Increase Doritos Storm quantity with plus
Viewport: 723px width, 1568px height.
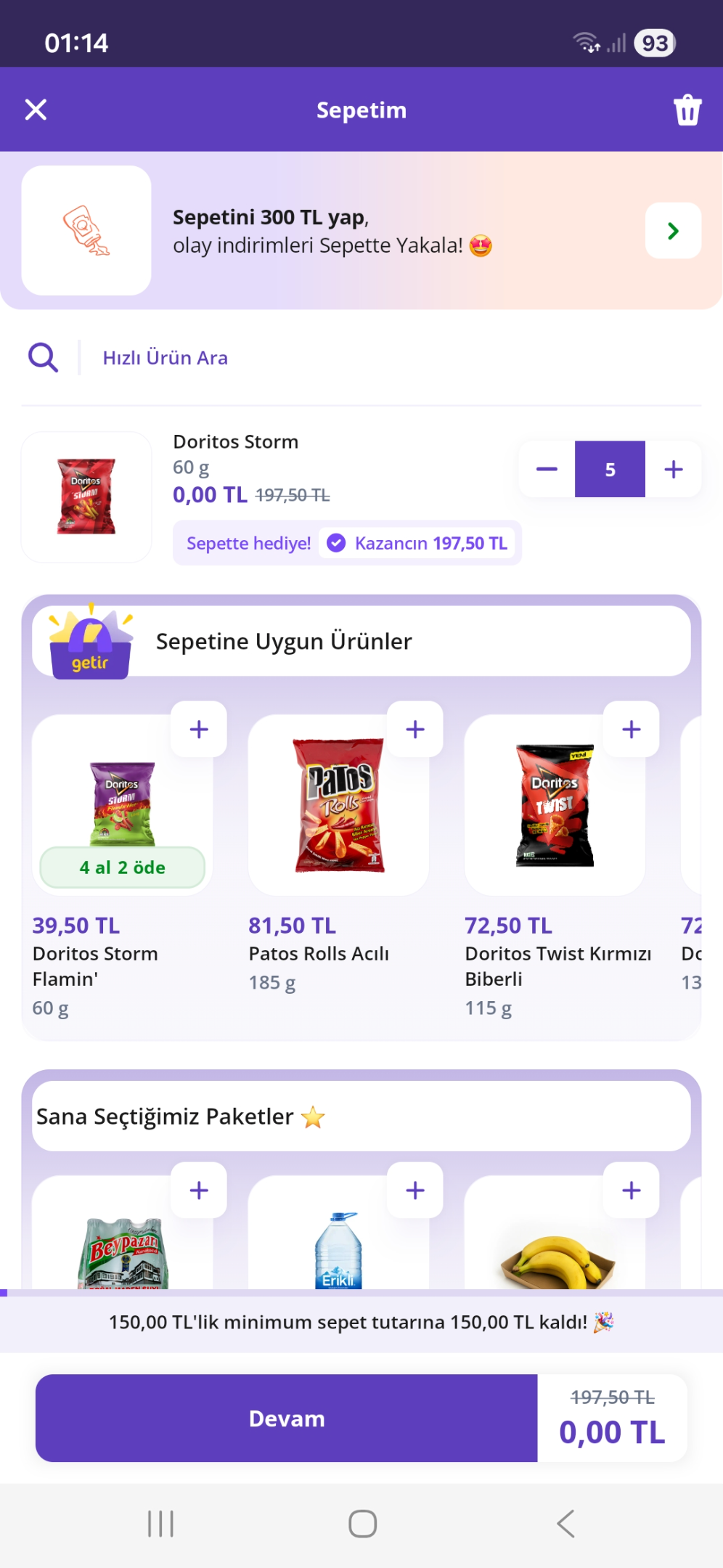[674, 469]
